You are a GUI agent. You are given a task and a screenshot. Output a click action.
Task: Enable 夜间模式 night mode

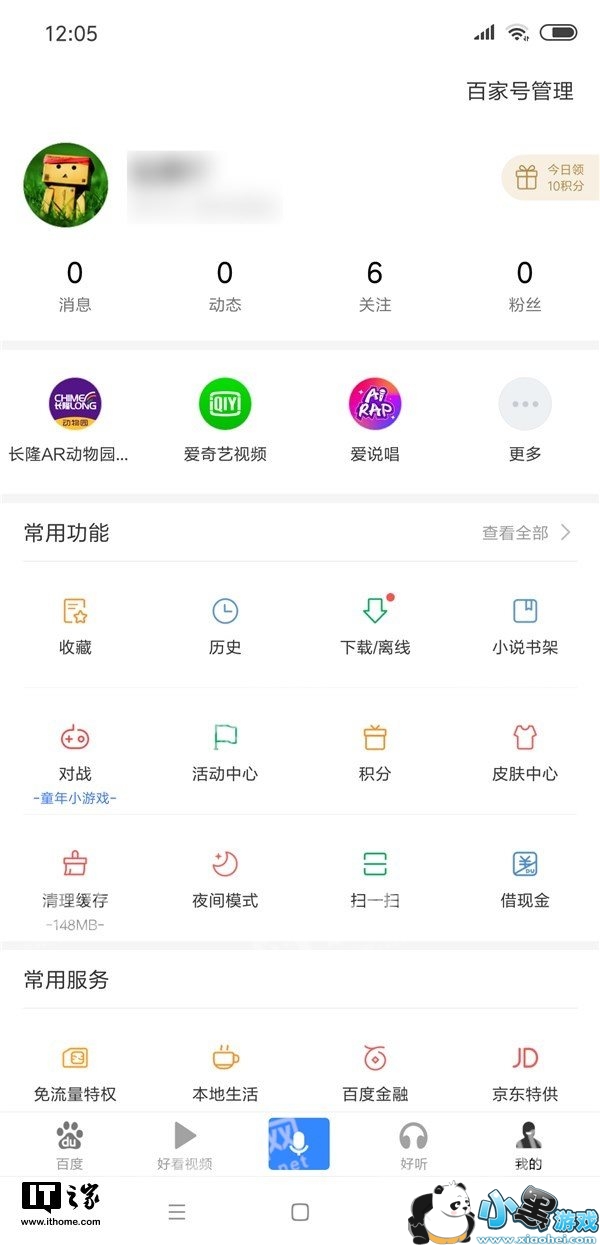tap(225, 879)
